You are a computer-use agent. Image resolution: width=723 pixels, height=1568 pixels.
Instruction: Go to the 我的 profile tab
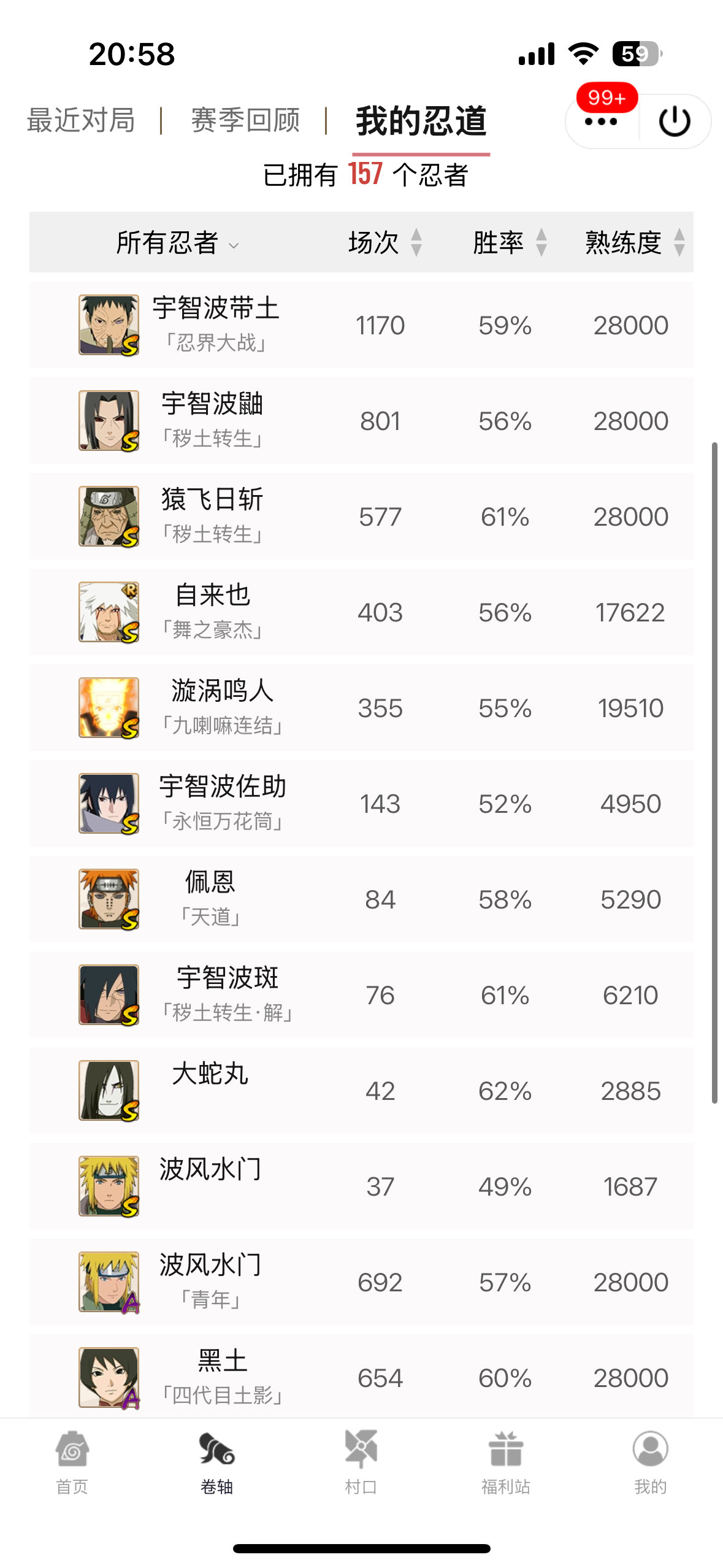tap(651, 1462)
